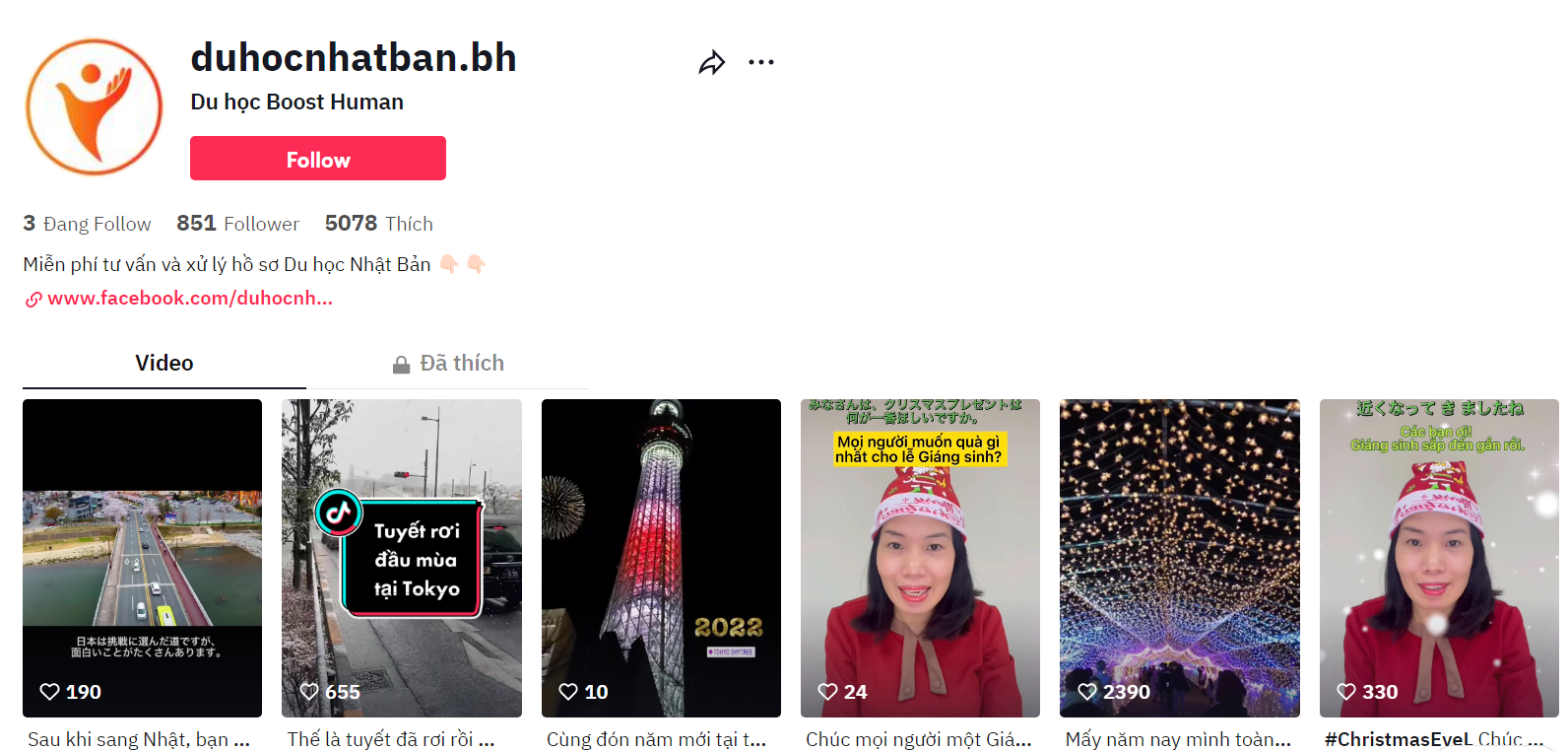Screen dimensions: 1568x751
Task: Watch the 2022 tower fireworks video
Action: (x=661, y=557)
